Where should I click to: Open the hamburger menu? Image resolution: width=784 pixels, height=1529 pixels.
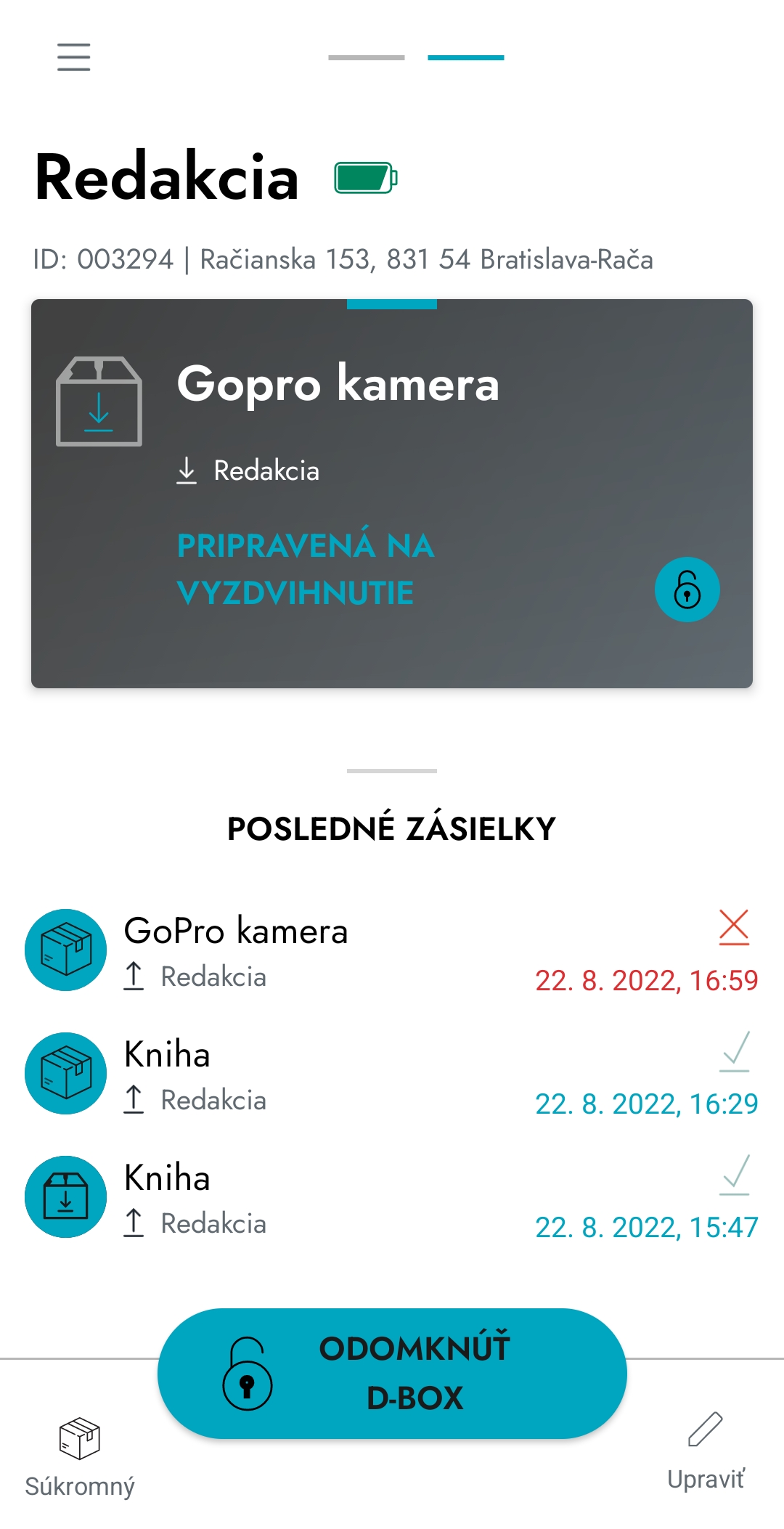(x=74, y=57)
